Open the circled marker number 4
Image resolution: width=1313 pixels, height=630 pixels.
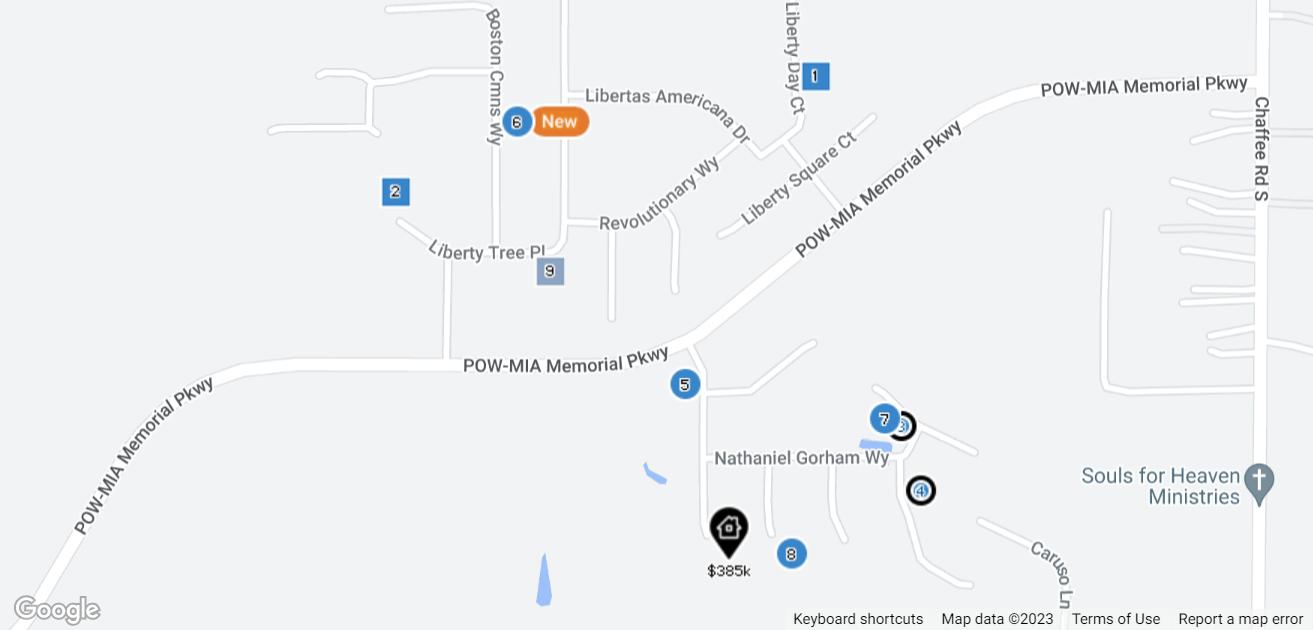click(x=921, y=491)
